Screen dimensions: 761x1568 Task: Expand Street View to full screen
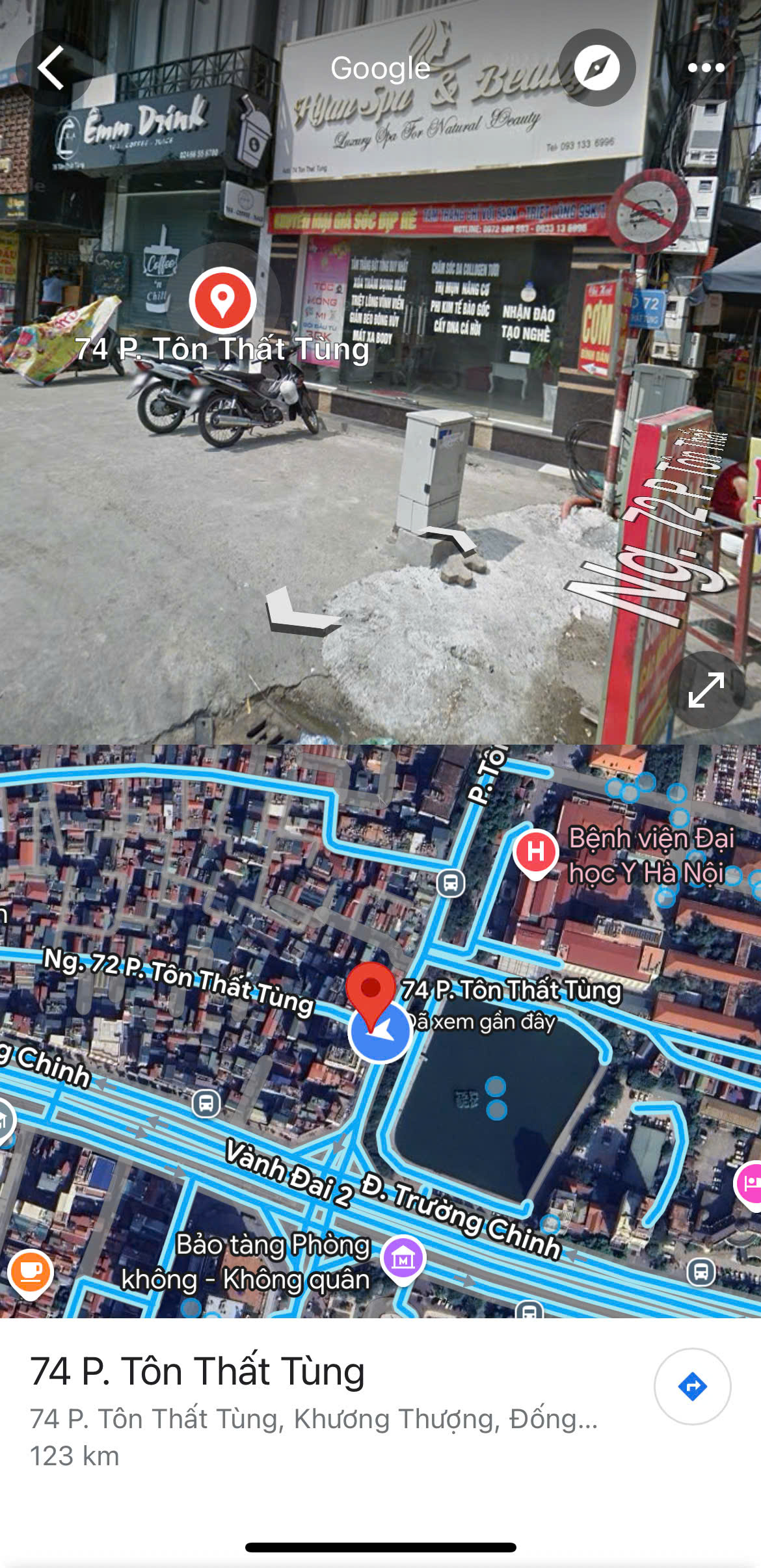point(706,689)
